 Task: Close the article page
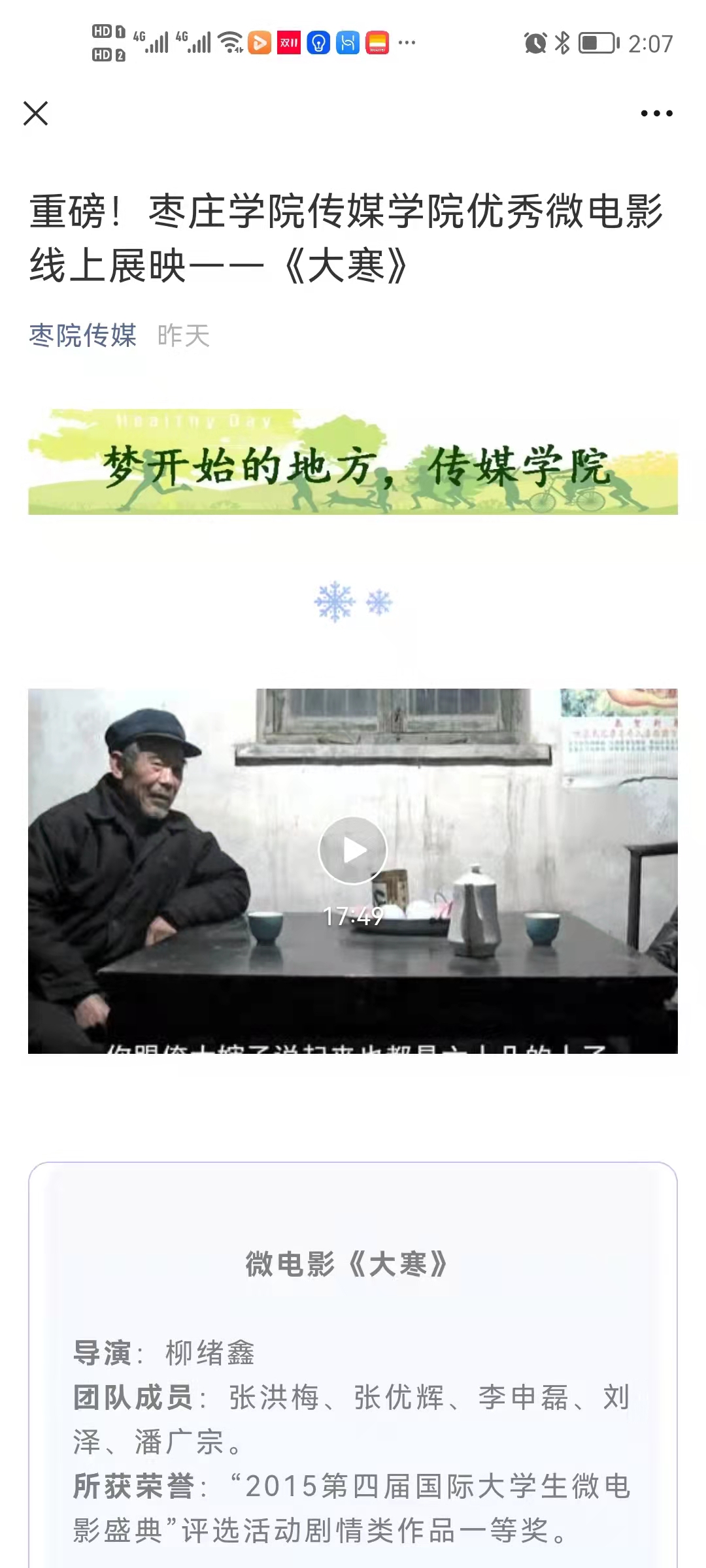(x=36, y=113)
